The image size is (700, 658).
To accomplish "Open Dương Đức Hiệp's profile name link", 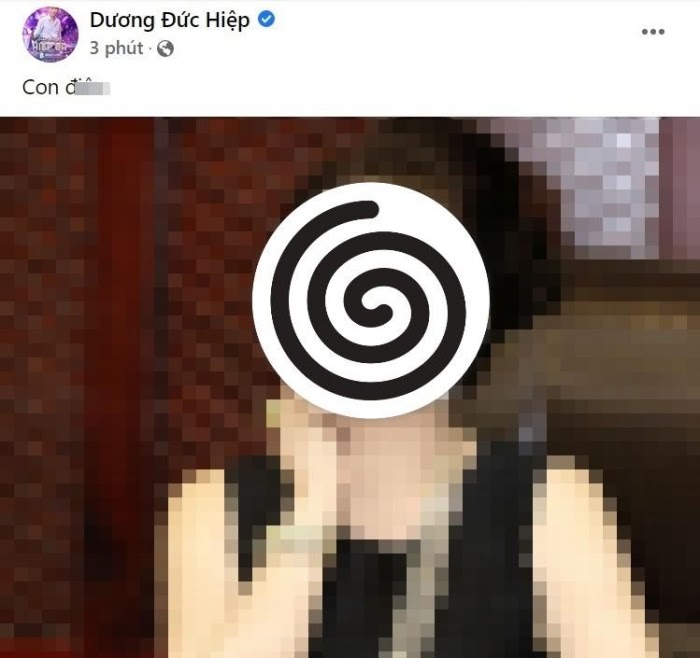I will click(x=169, y=20).
